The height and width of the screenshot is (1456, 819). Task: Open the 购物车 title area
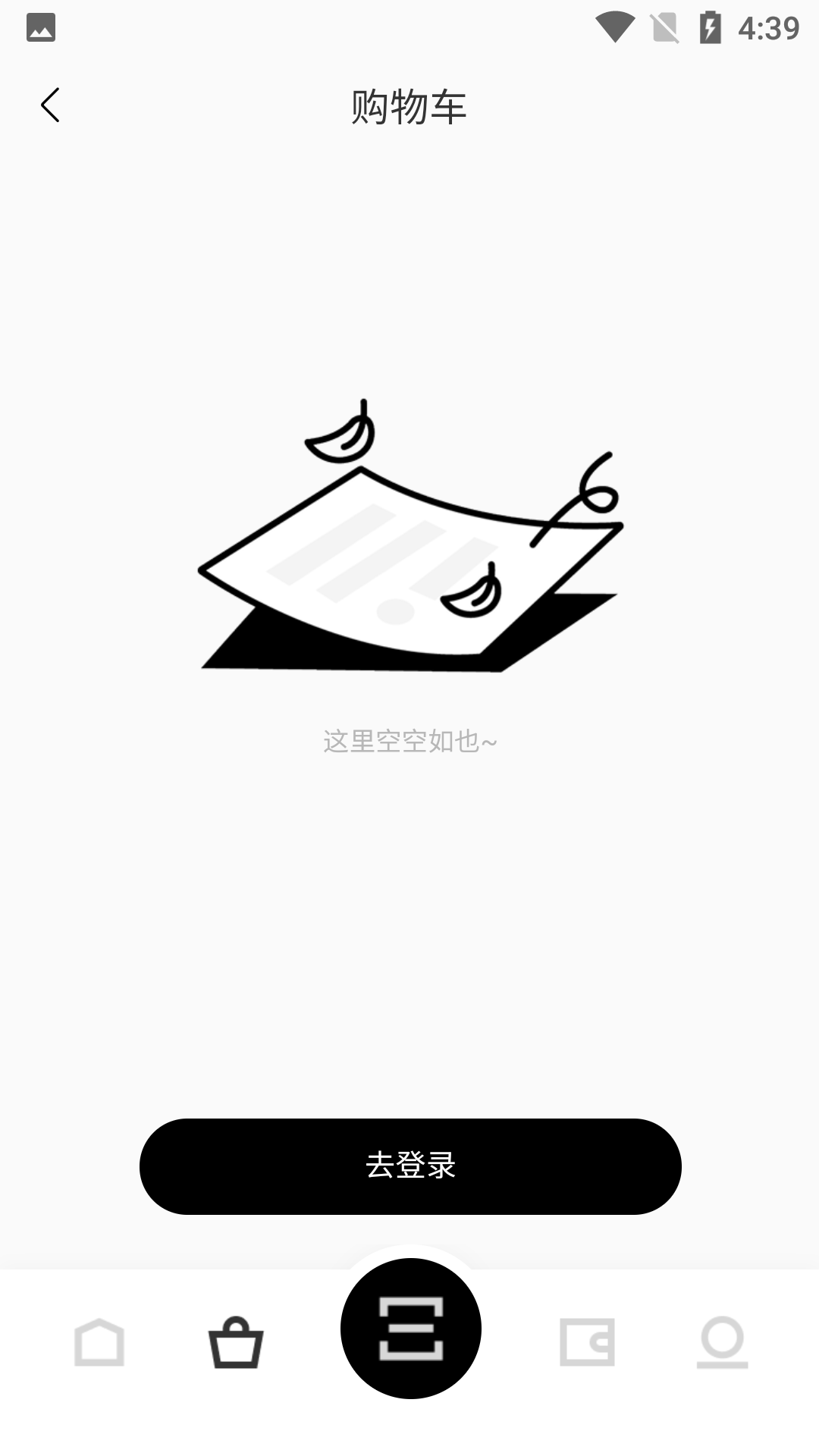pos(409,107)
